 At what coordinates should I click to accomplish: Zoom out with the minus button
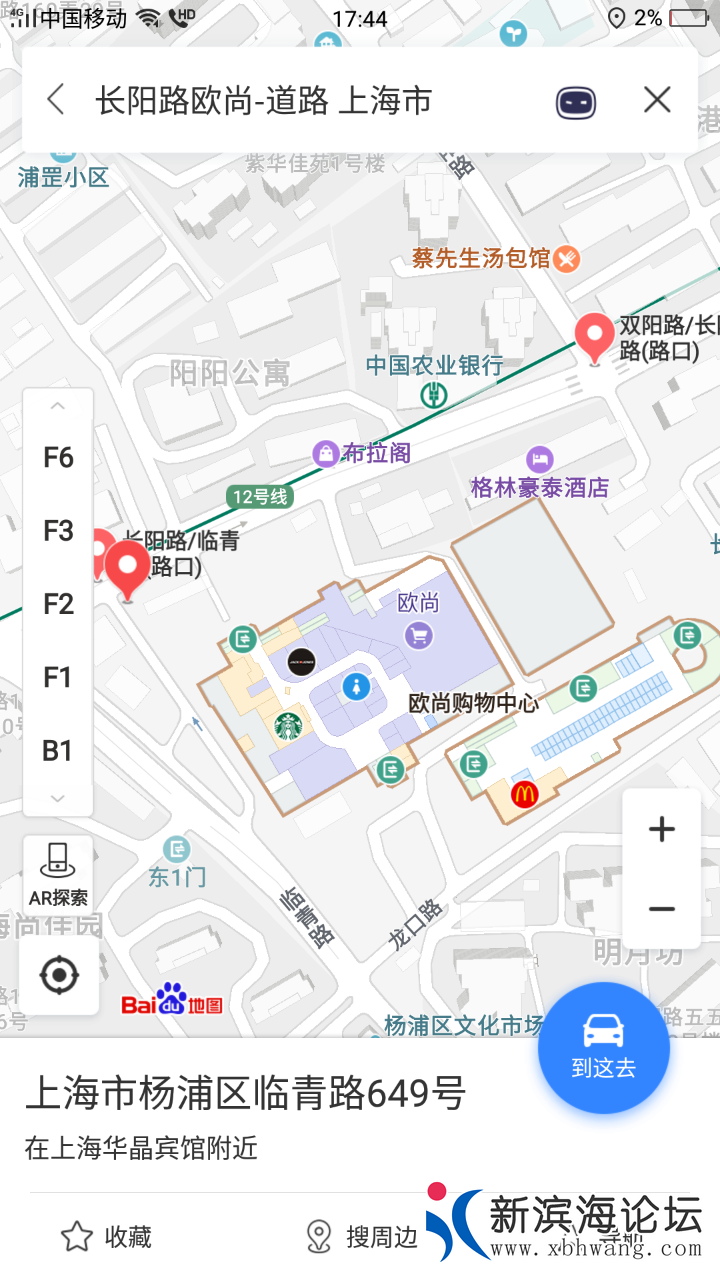point(661,908)
